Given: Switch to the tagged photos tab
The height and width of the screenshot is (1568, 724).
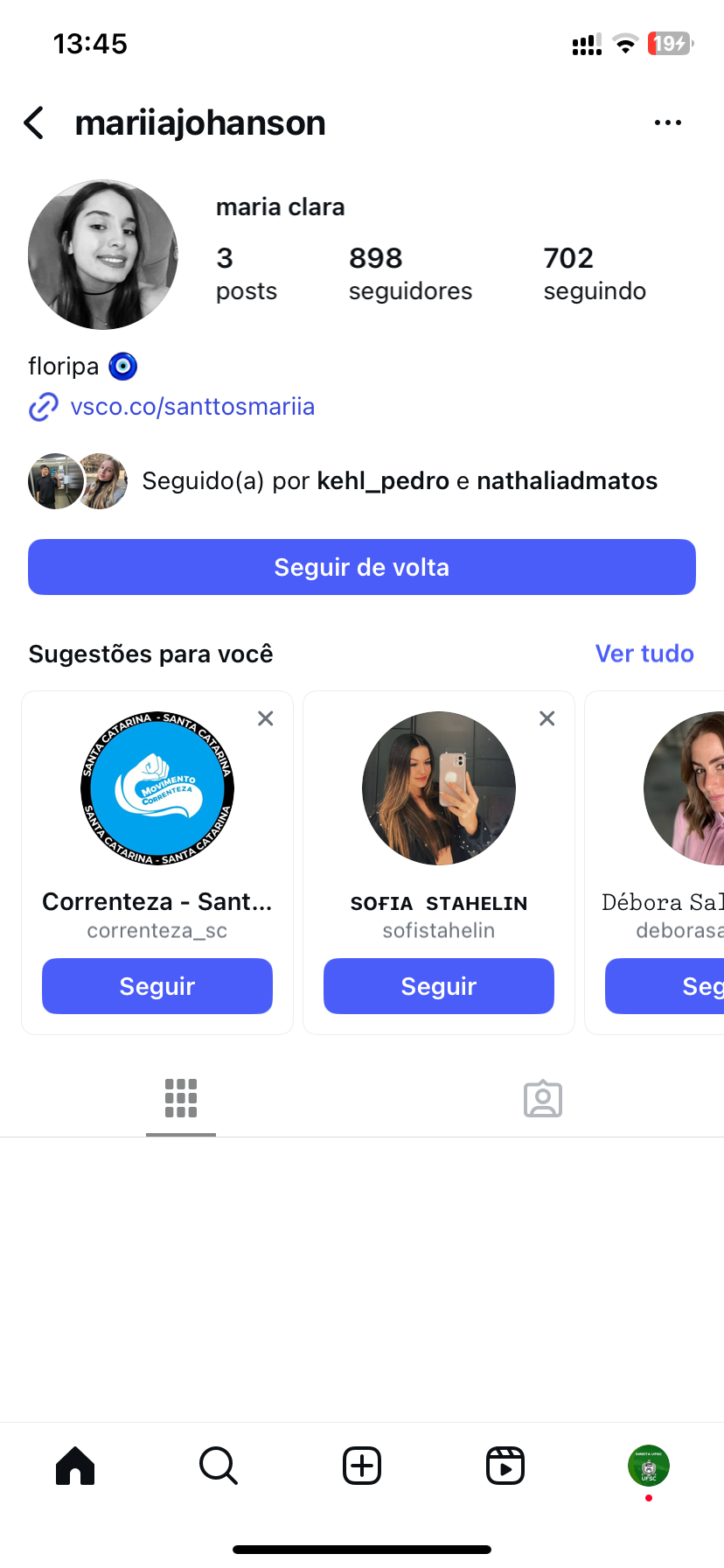Looking at the screenshot, I should coord(543,1098).
